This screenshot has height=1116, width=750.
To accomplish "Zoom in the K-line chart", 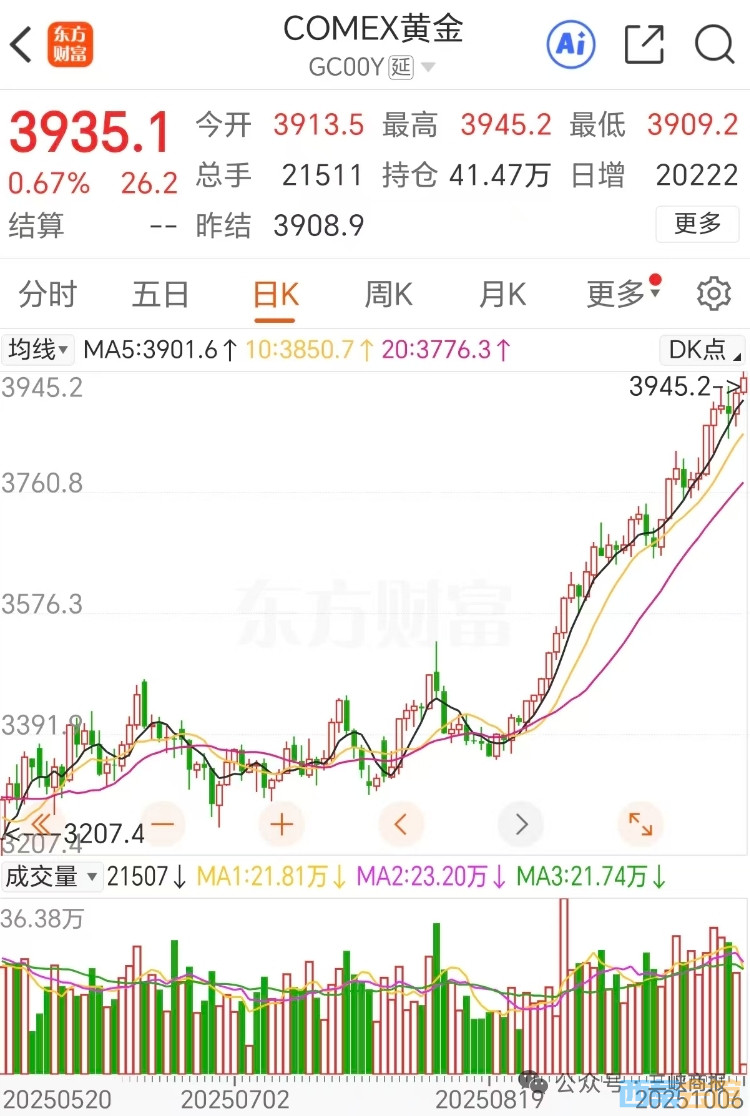I will (282, 825).
